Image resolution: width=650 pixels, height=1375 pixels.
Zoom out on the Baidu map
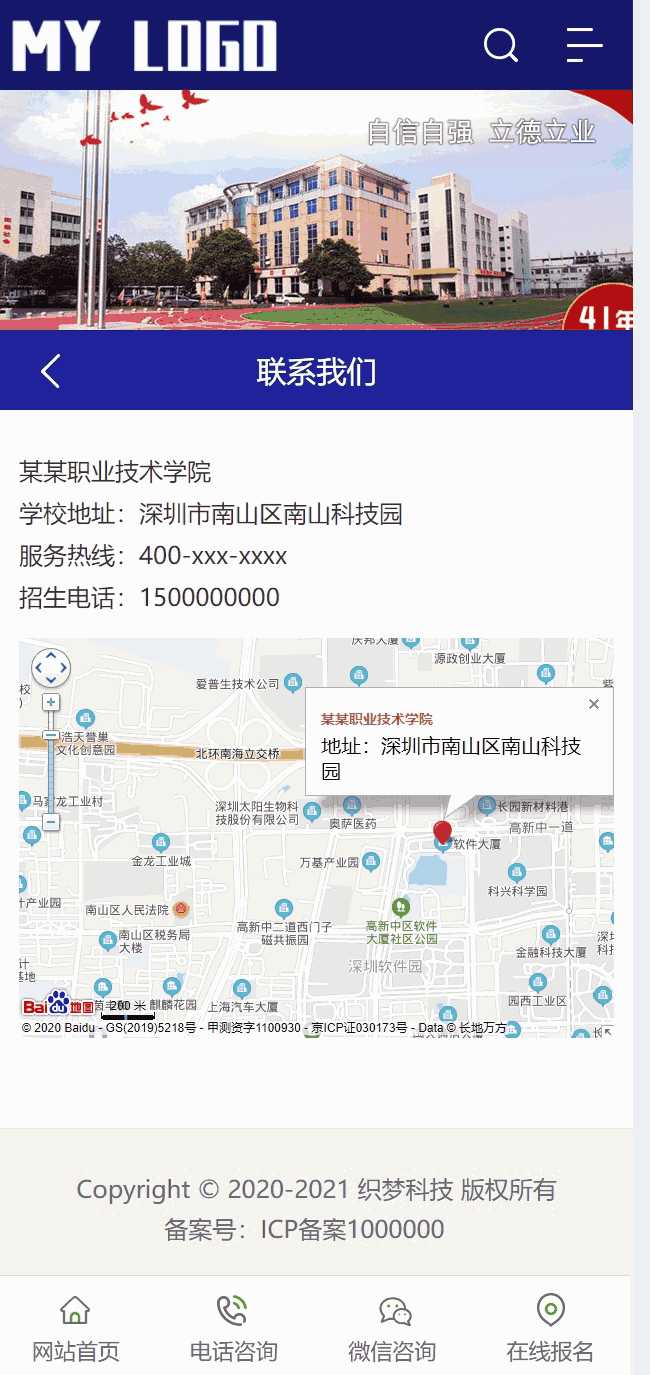tap(51, 822)
